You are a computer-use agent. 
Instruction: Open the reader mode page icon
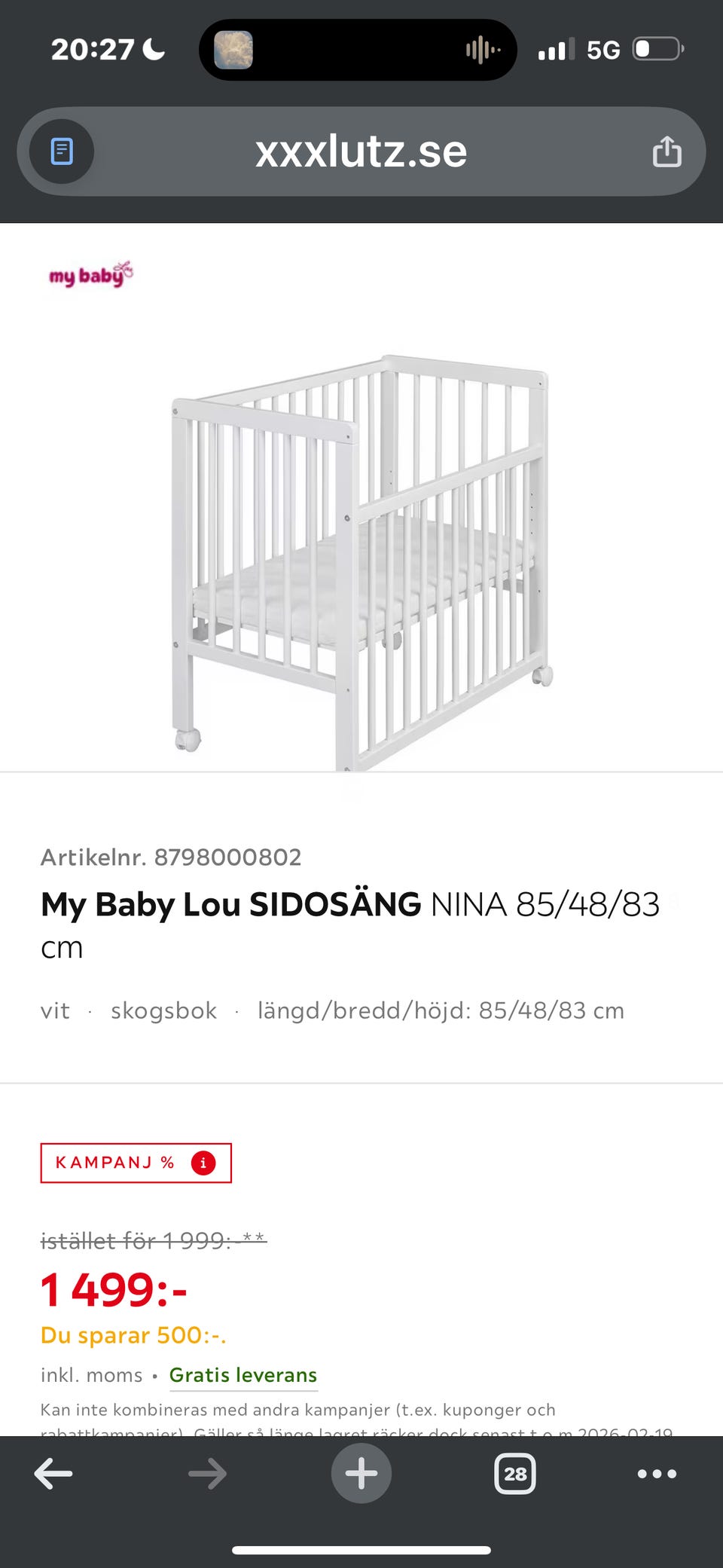[62, 151]
